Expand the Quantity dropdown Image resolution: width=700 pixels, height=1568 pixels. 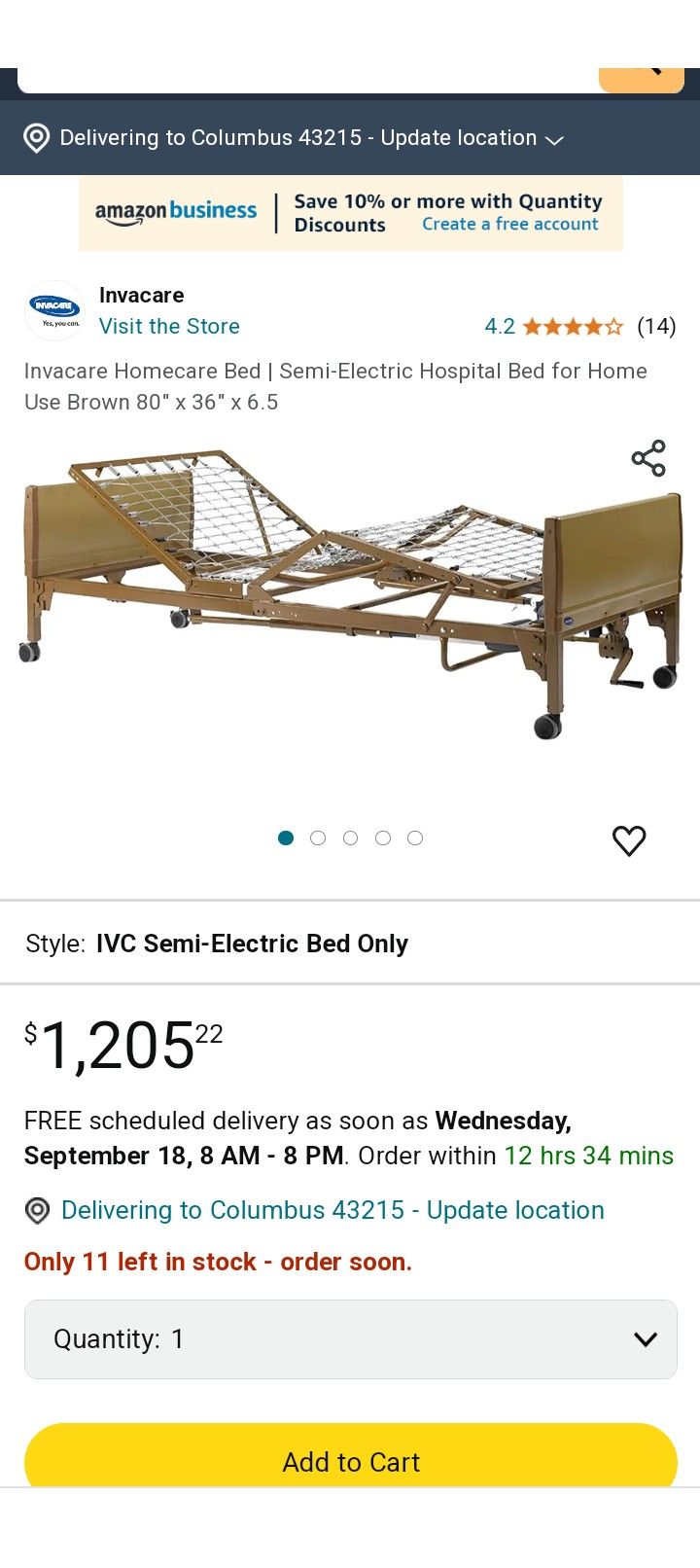pyautogui.click(x=350, y=1338)
